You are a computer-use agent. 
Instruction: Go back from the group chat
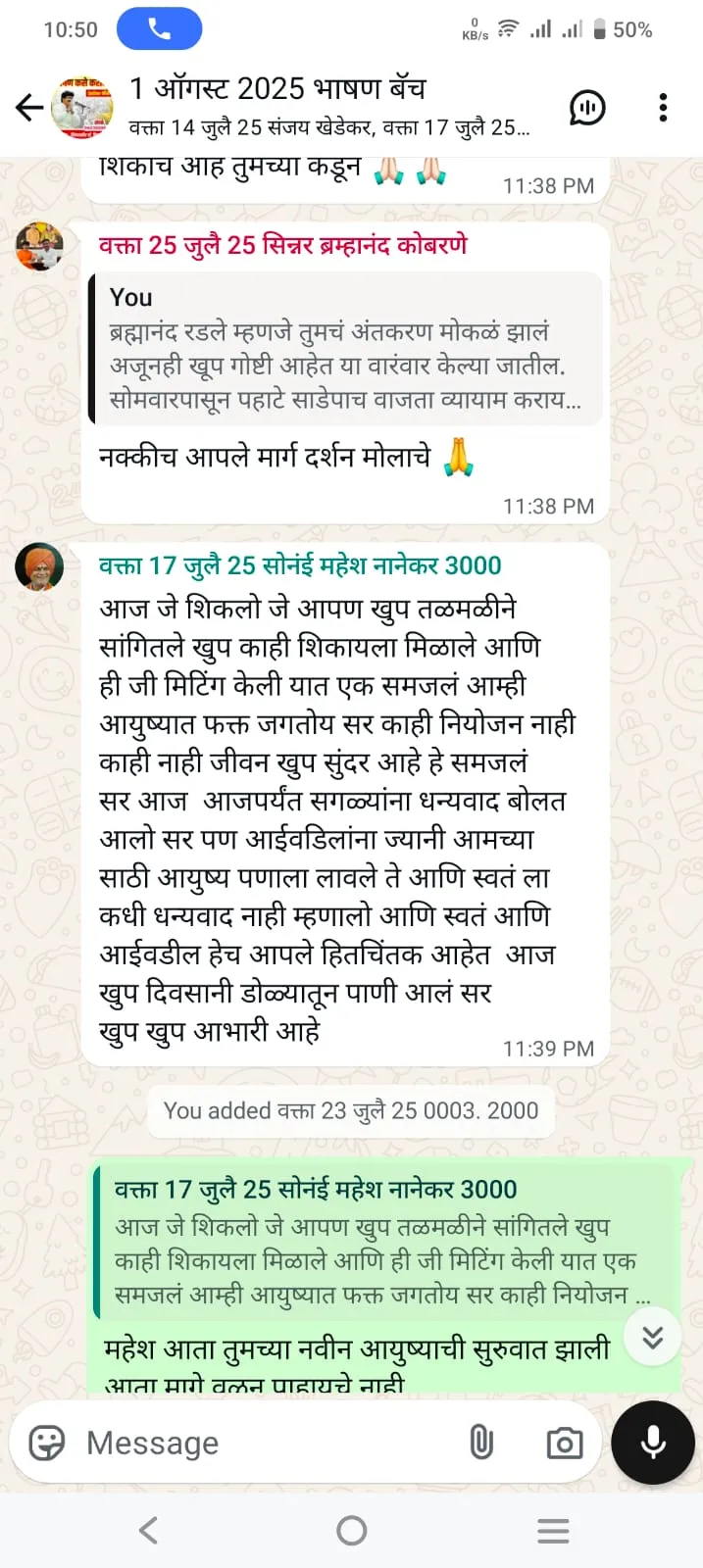29,108
